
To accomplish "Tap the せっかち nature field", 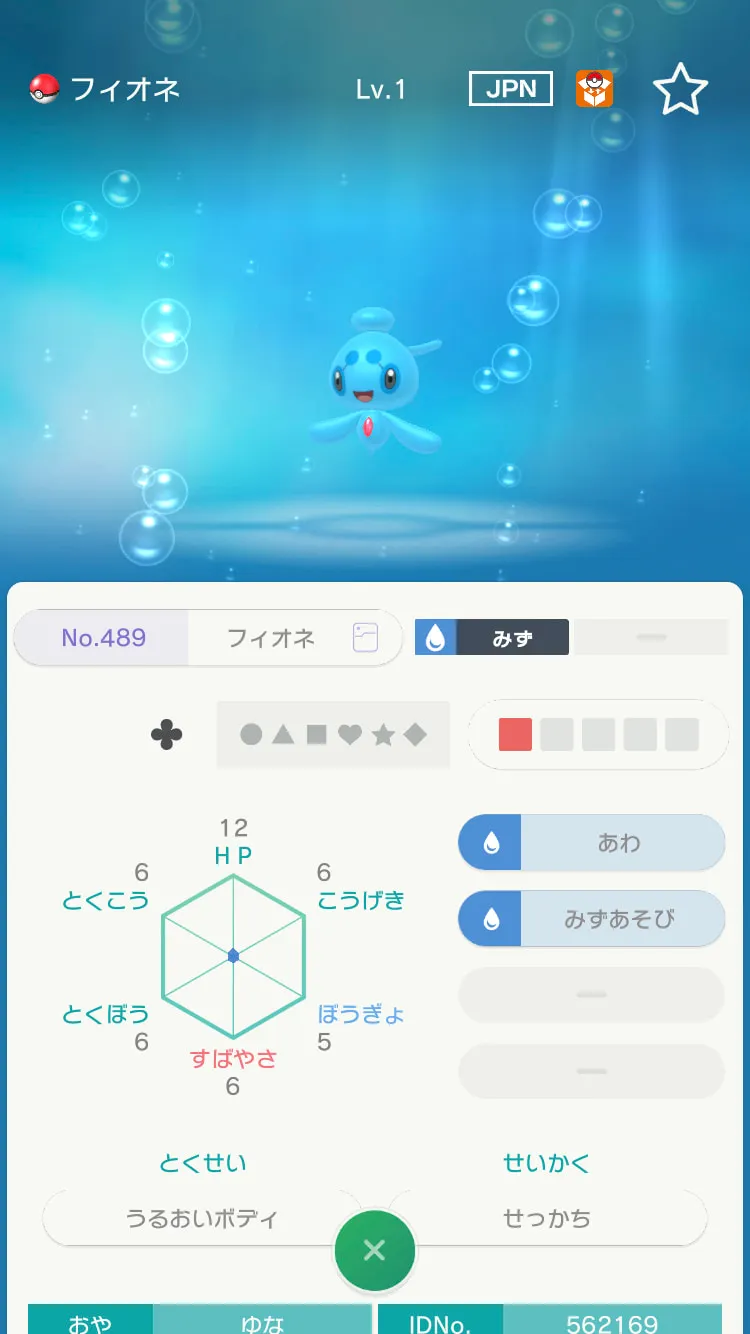I will click(547, 1218).
